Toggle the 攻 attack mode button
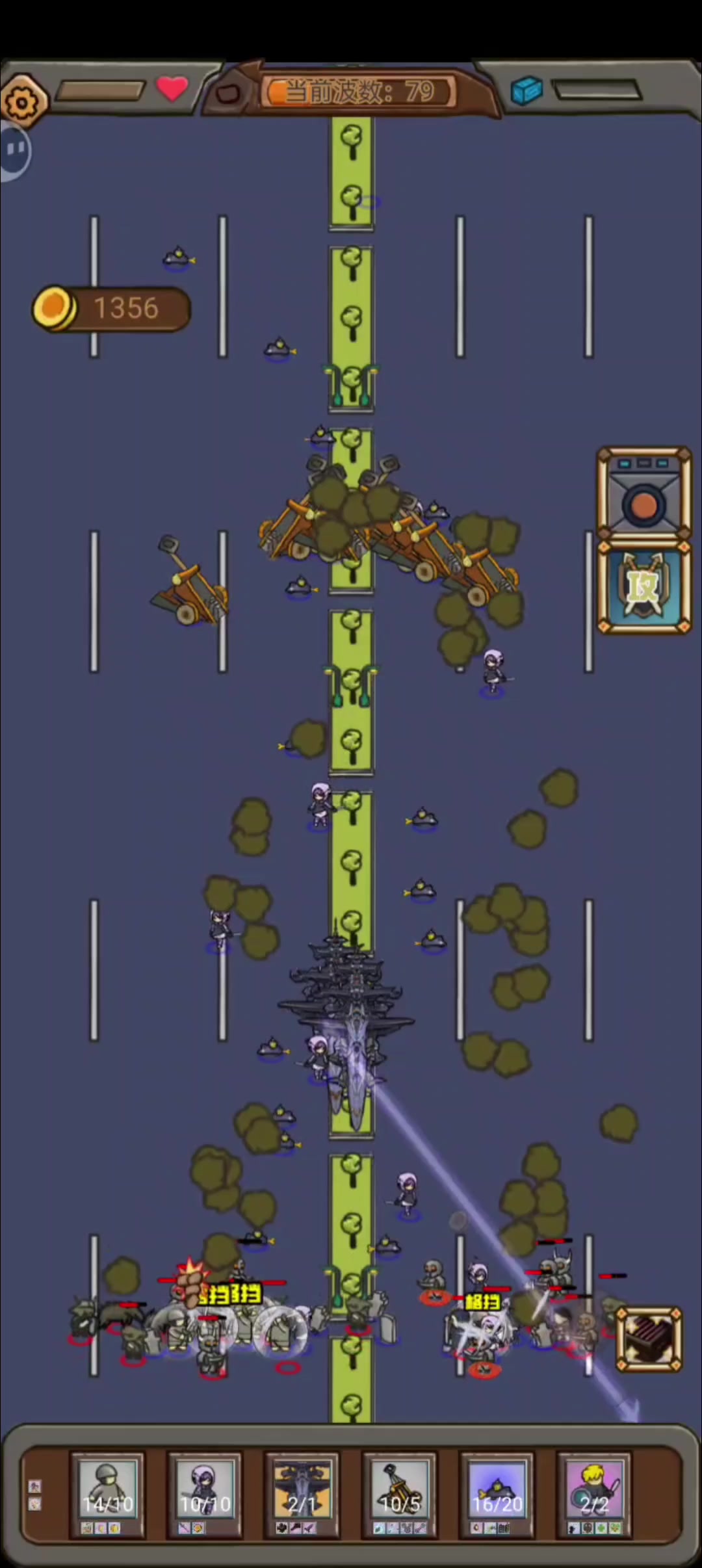Screen dimensions: 702x1568 644,587
